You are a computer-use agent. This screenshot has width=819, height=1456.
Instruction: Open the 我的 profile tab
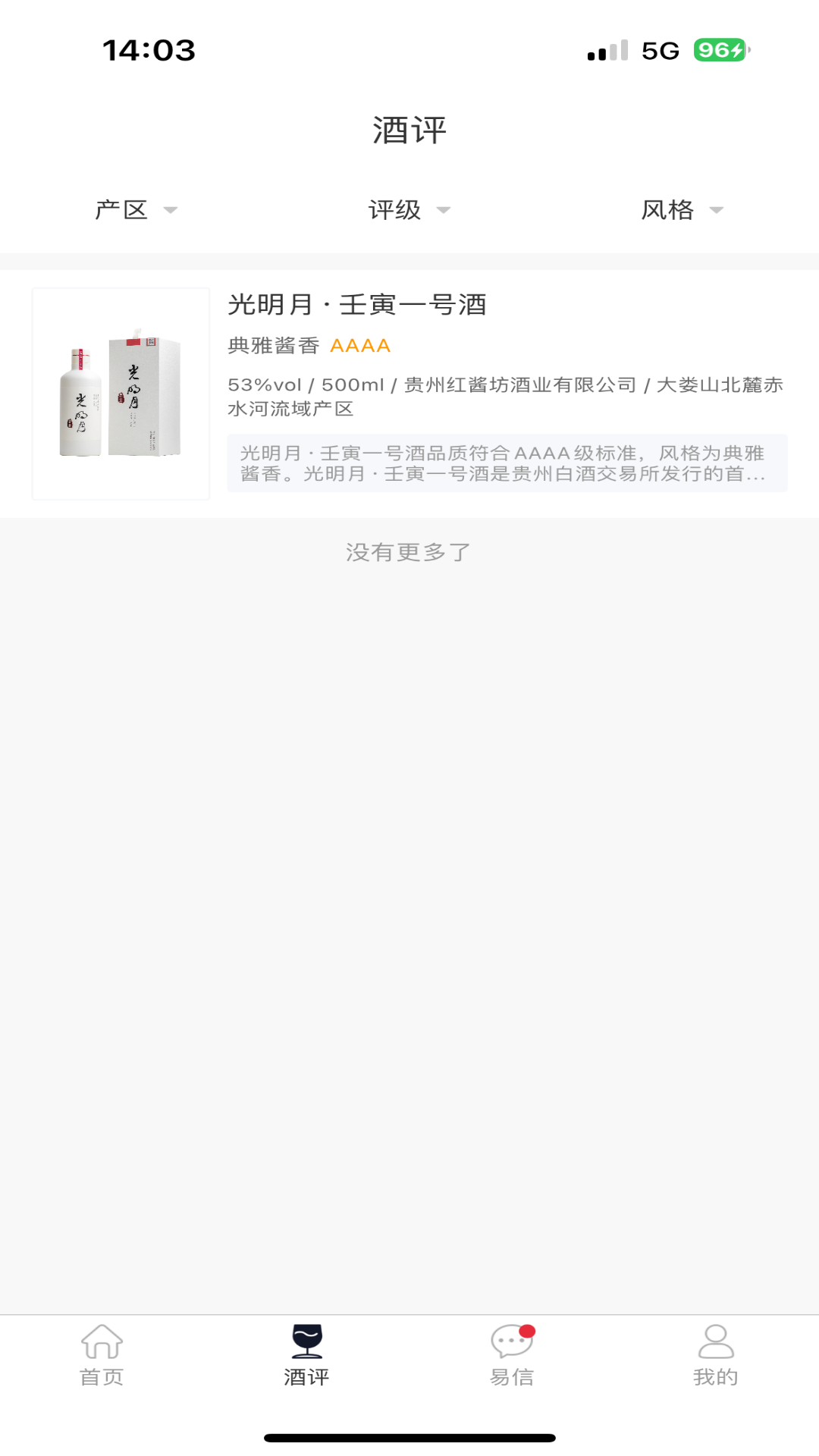point(715,1356)
